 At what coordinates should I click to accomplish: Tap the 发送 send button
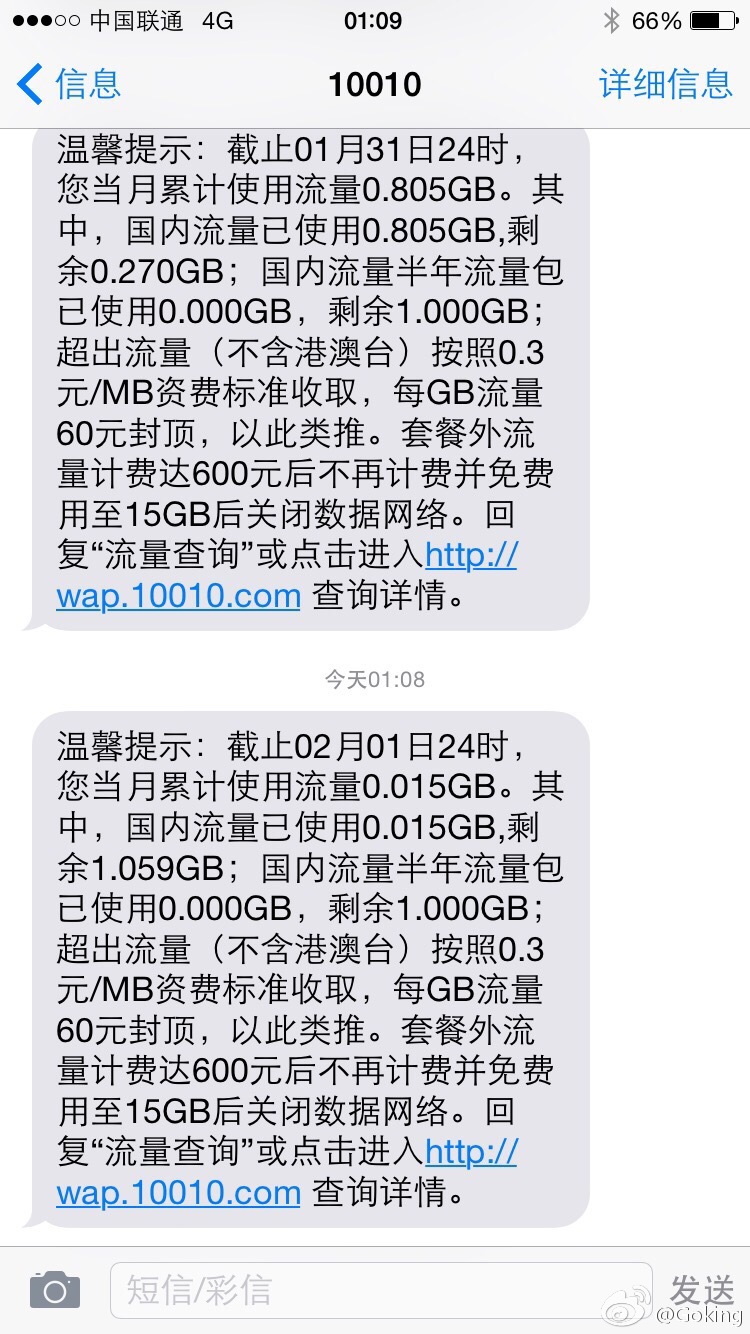pyautogui.click(x=702, y=1288)
